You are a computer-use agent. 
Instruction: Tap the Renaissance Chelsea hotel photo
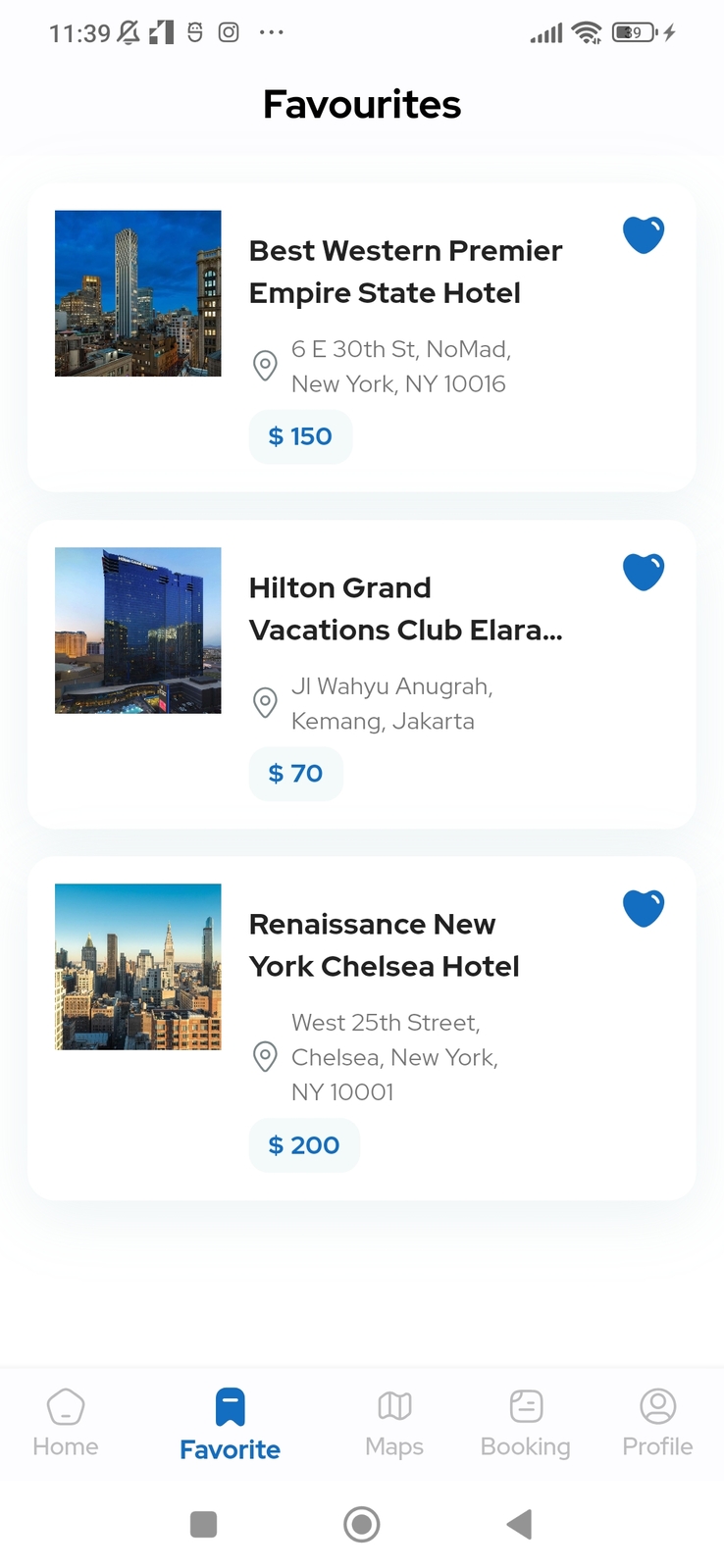point(137,967)
